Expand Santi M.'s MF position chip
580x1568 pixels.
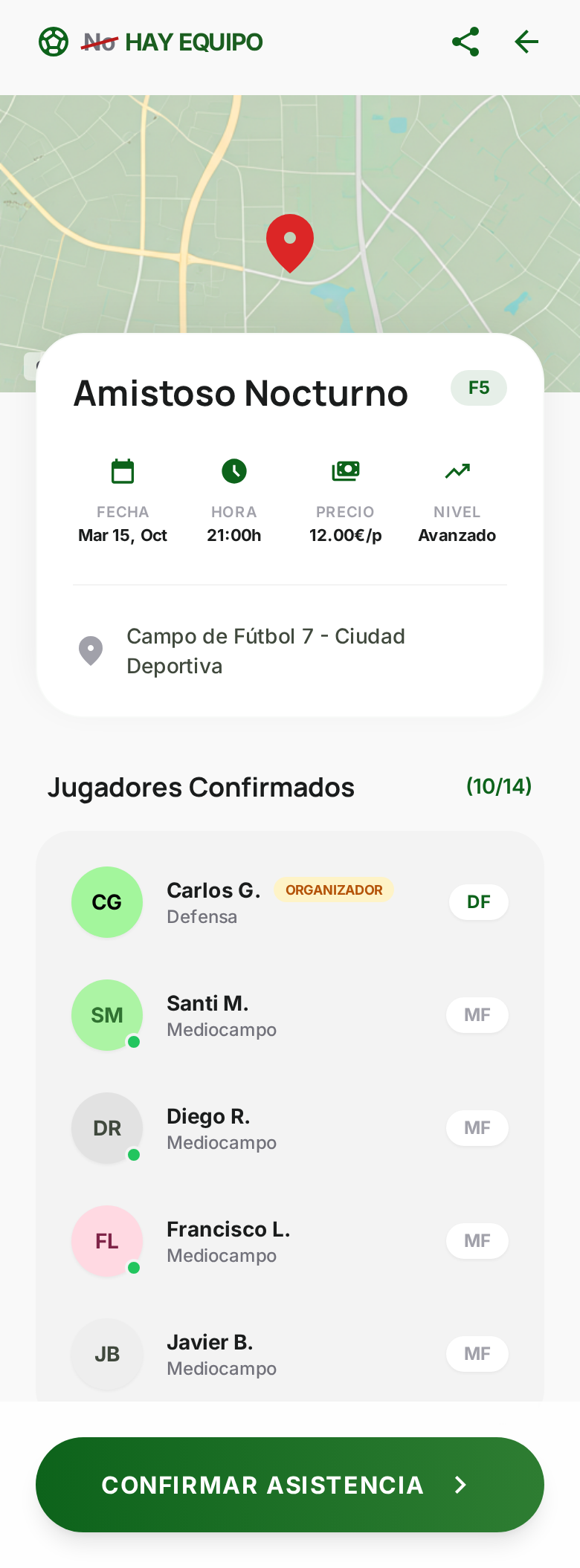click(477, 1014)
